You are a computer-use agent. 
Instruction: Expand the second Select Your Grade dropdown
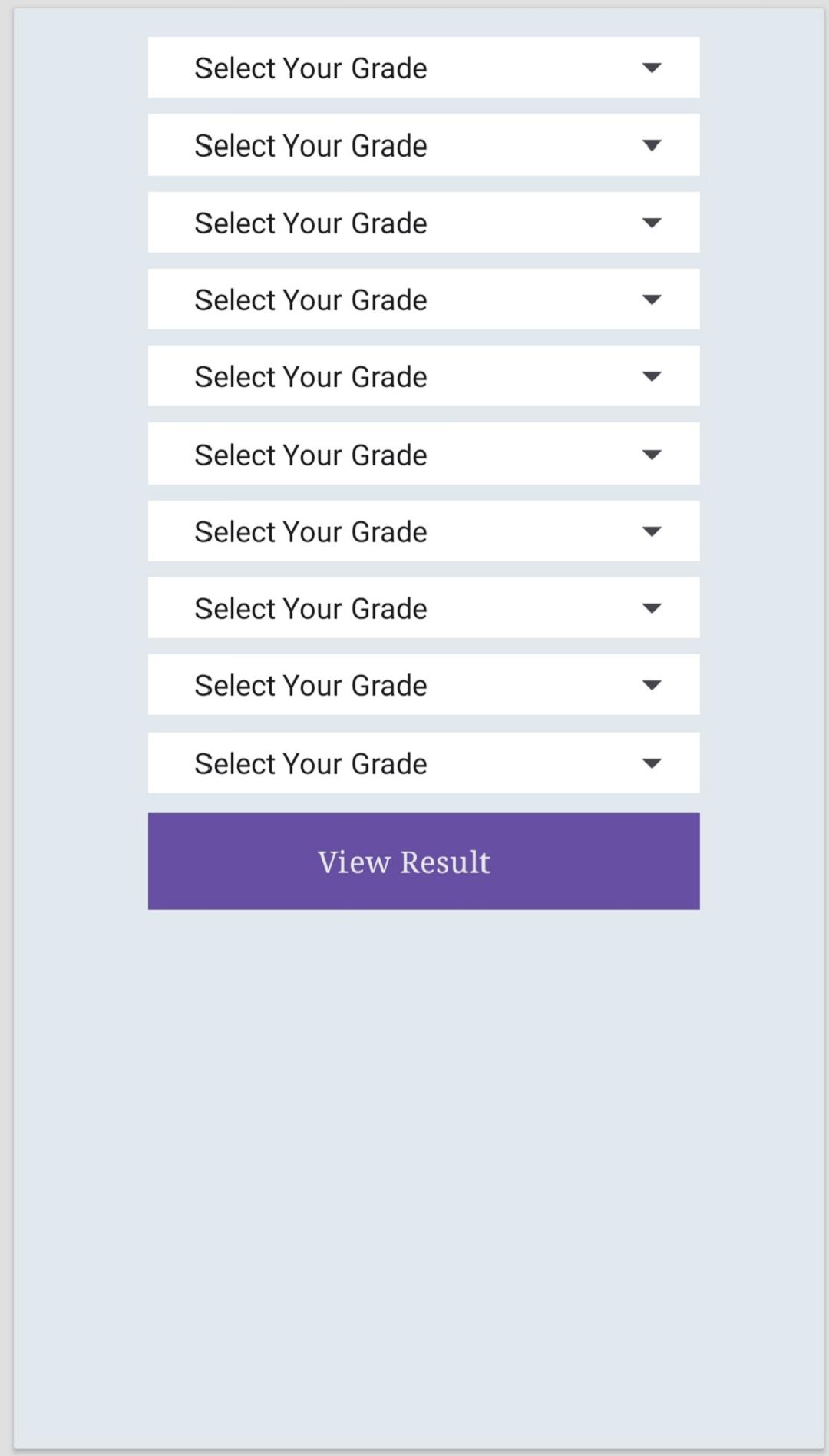(424, 145)
